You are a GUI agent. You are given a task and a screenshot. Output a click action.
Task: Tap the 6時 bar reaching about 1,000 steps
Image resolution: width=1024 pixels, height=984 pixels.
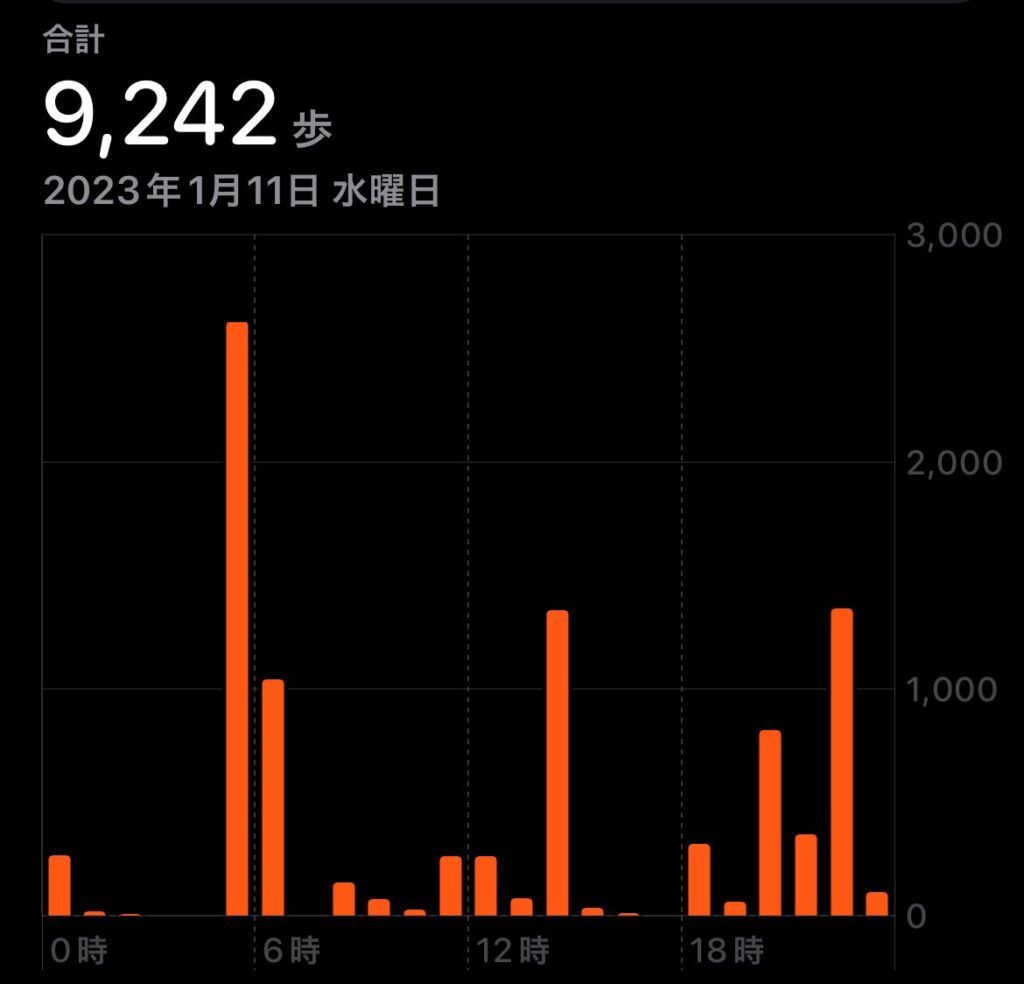273,797
